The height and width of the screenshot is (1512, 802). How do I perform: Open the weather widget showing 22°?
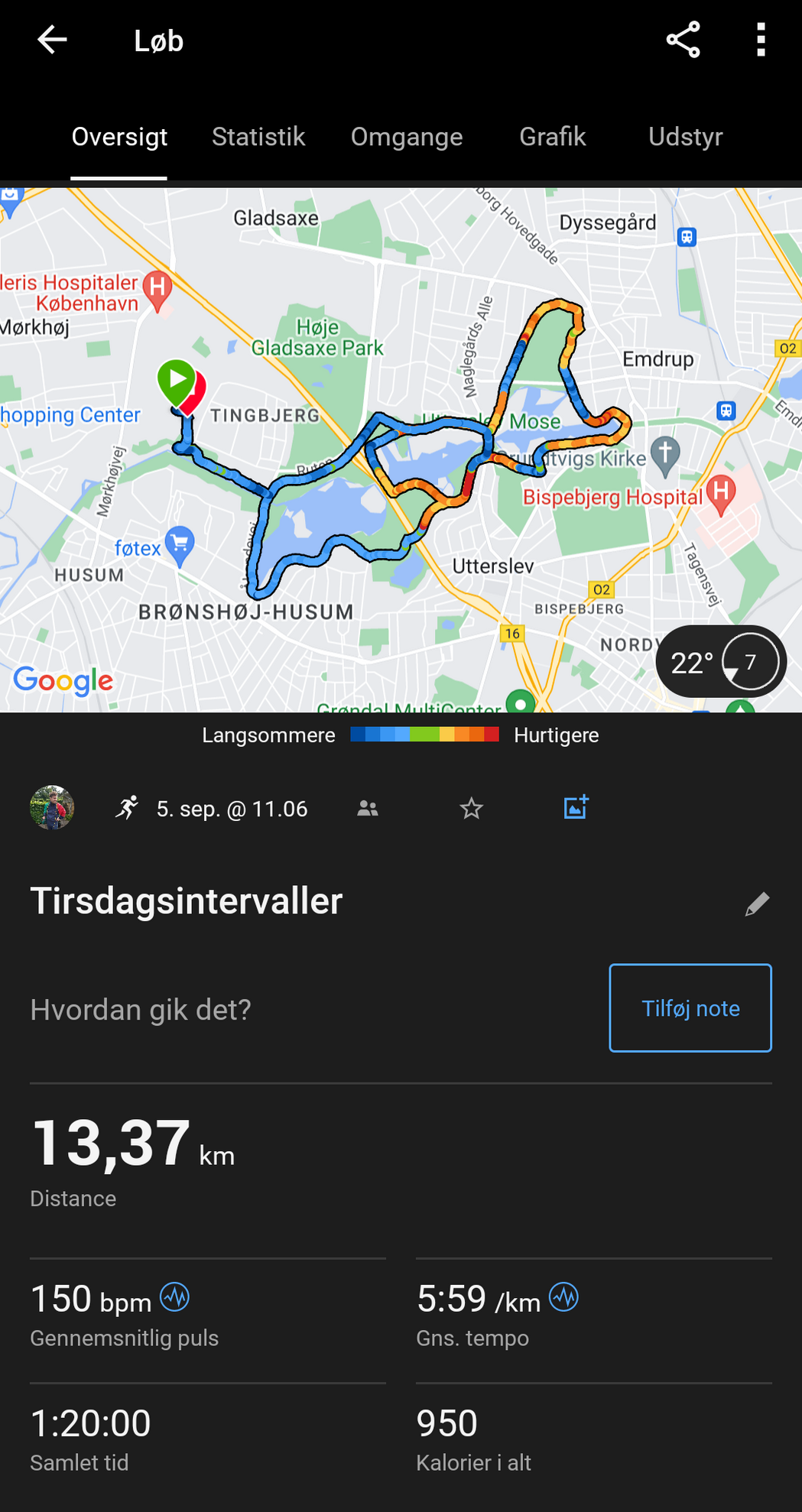pyautogui.click(x=720, y=662)
